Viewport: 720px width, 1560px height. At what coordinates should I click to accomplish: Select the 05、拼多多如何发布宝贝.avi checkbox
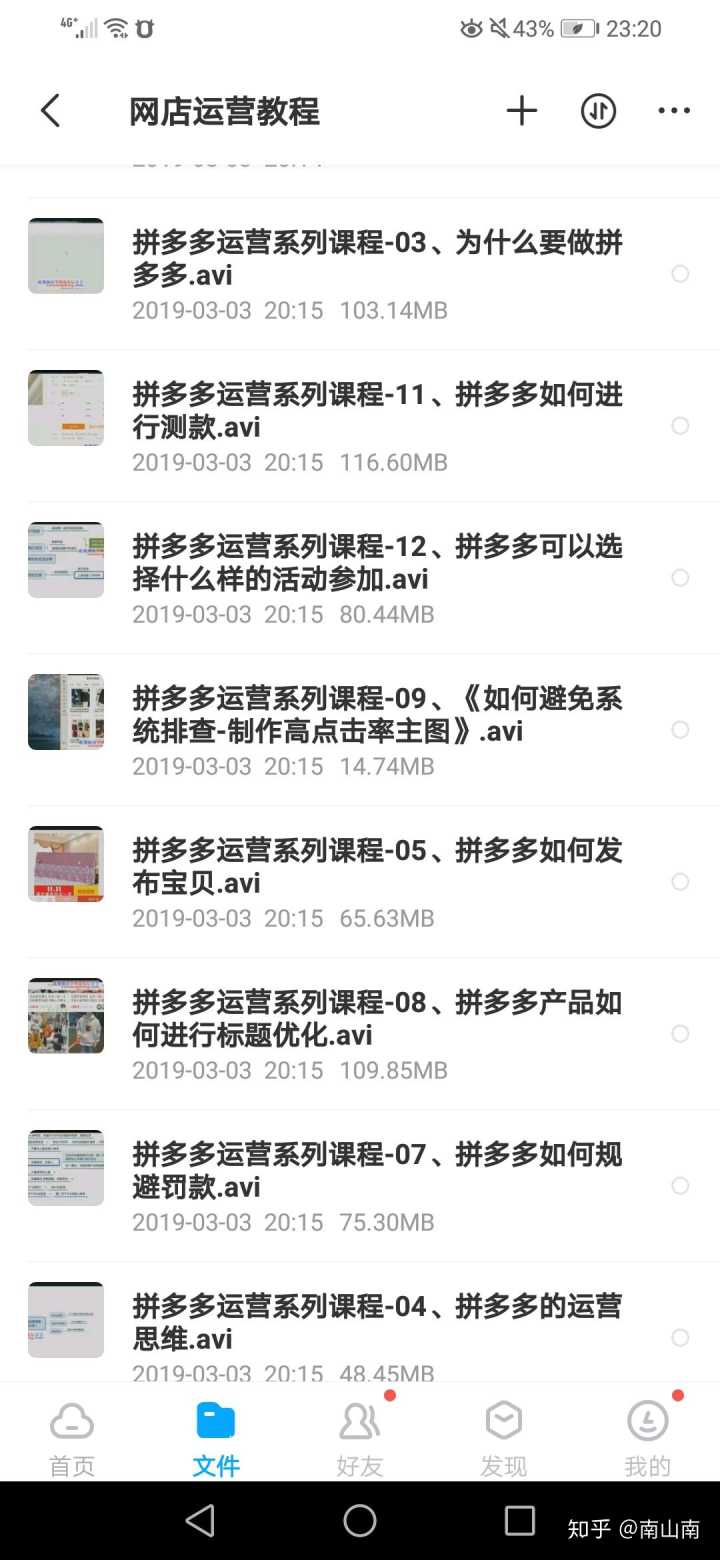(x=680, y=882)
